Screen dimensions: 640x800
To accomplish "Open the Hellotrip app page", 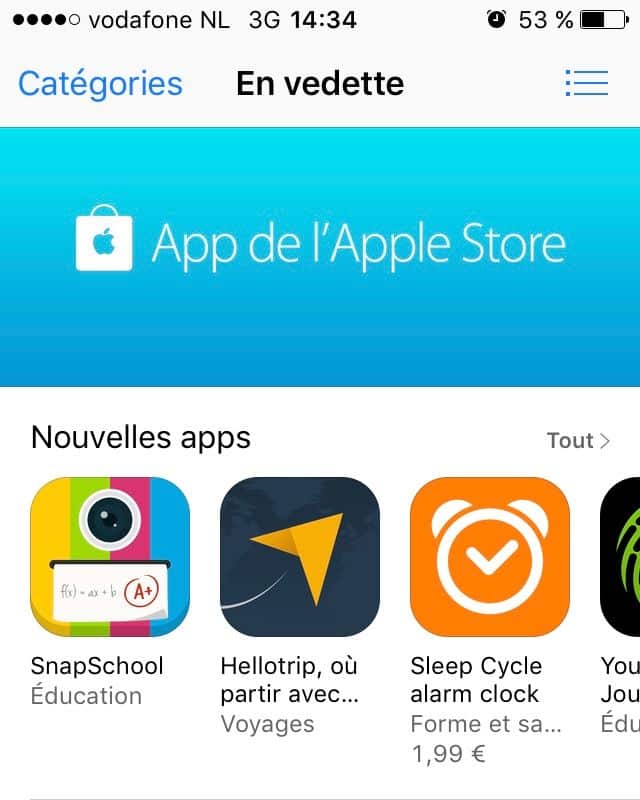I will 300,557.
